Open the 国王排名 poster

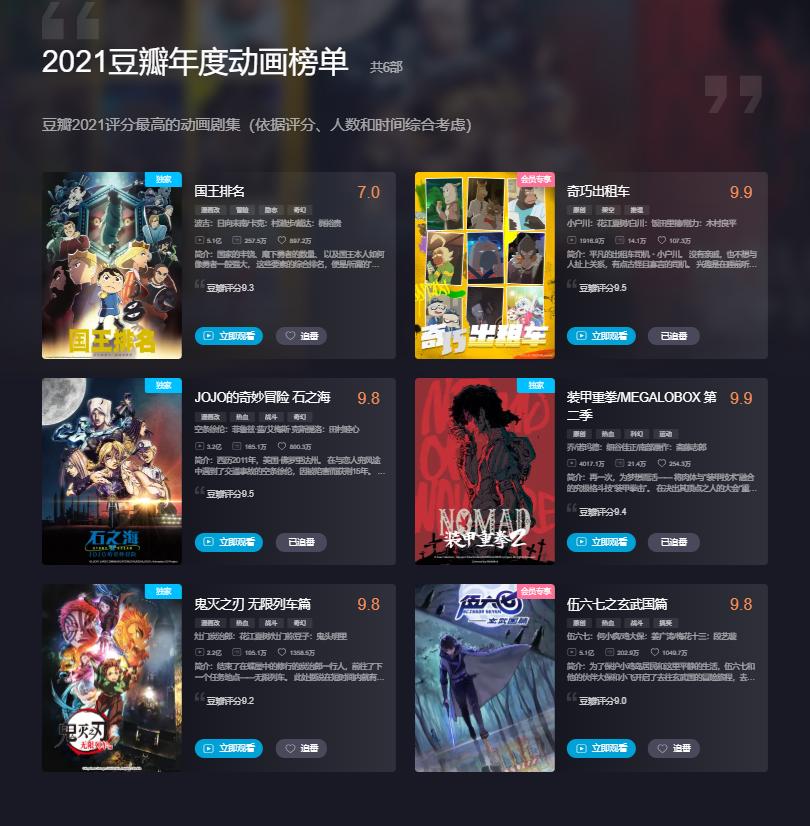[112, 265]
